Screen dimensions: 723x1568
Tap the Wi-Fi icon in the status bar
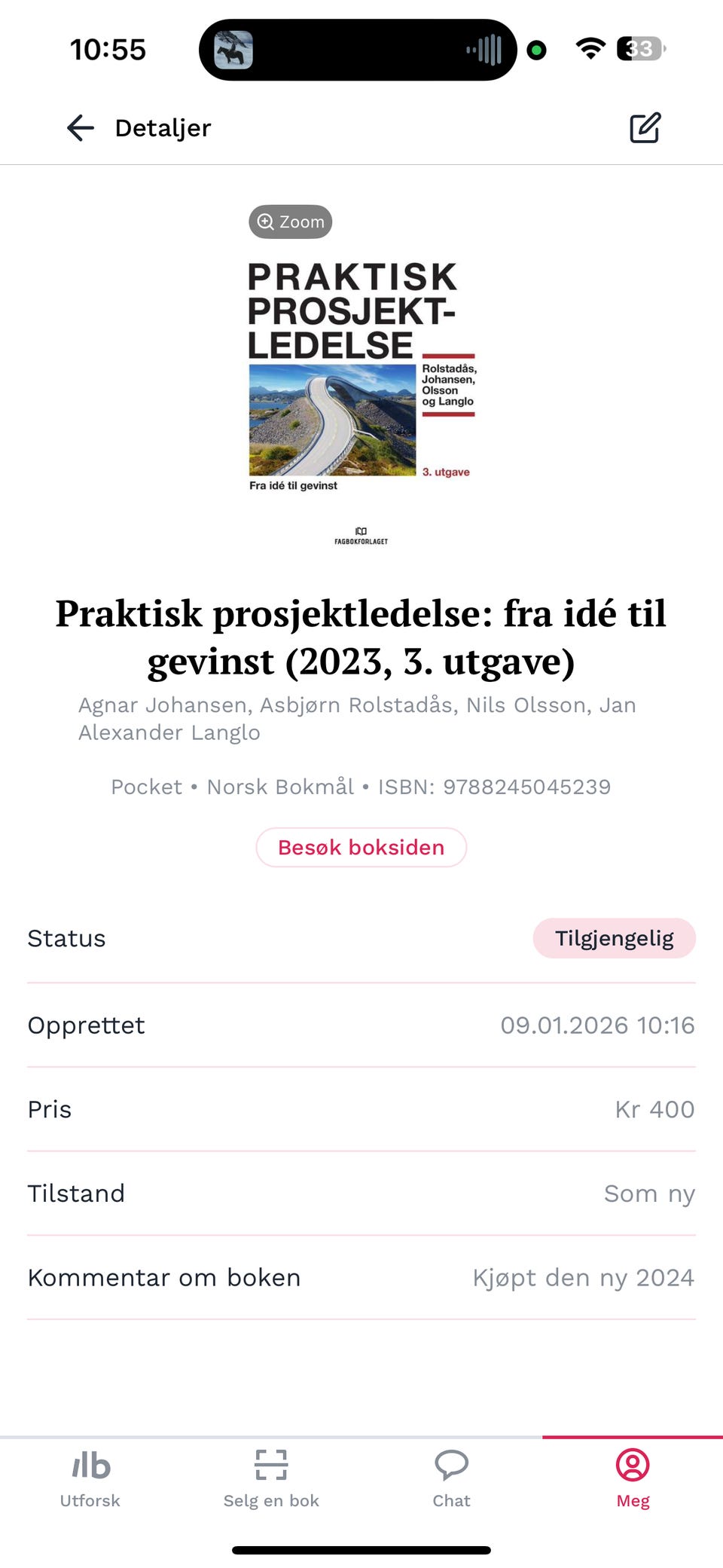(590, 48)
